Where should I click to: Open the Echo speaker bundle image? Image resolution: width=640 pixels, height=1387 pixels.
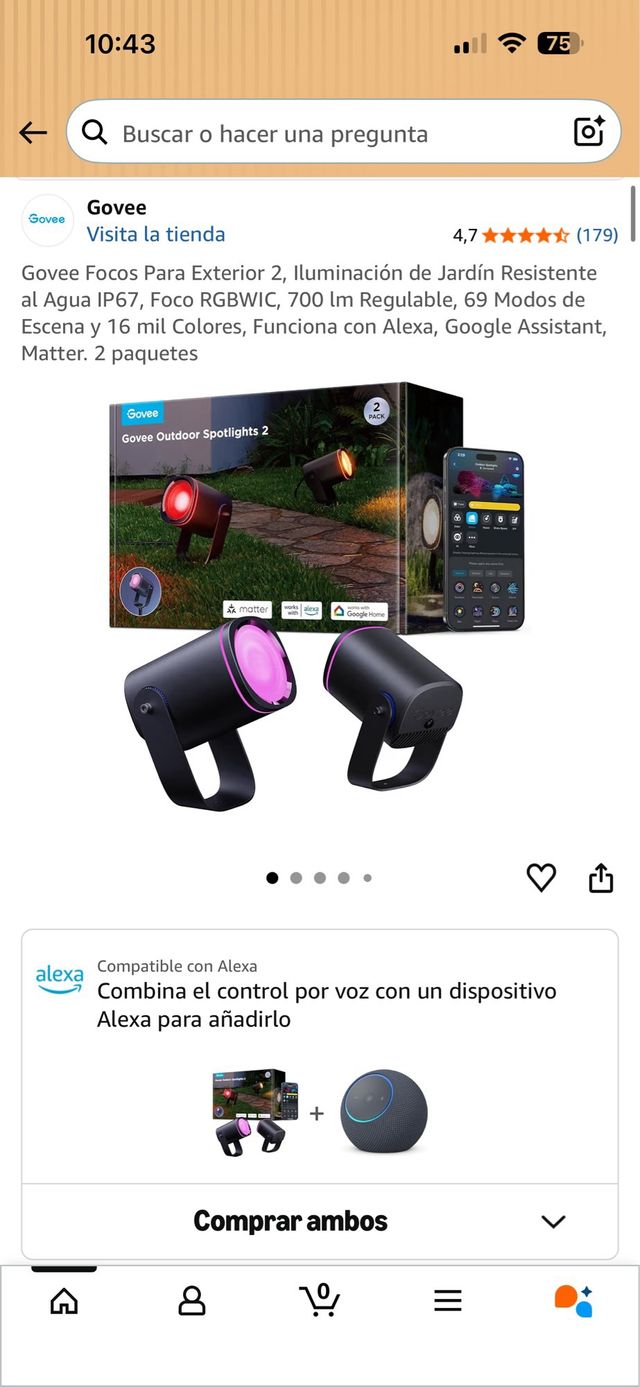(x=384, y=1112)
